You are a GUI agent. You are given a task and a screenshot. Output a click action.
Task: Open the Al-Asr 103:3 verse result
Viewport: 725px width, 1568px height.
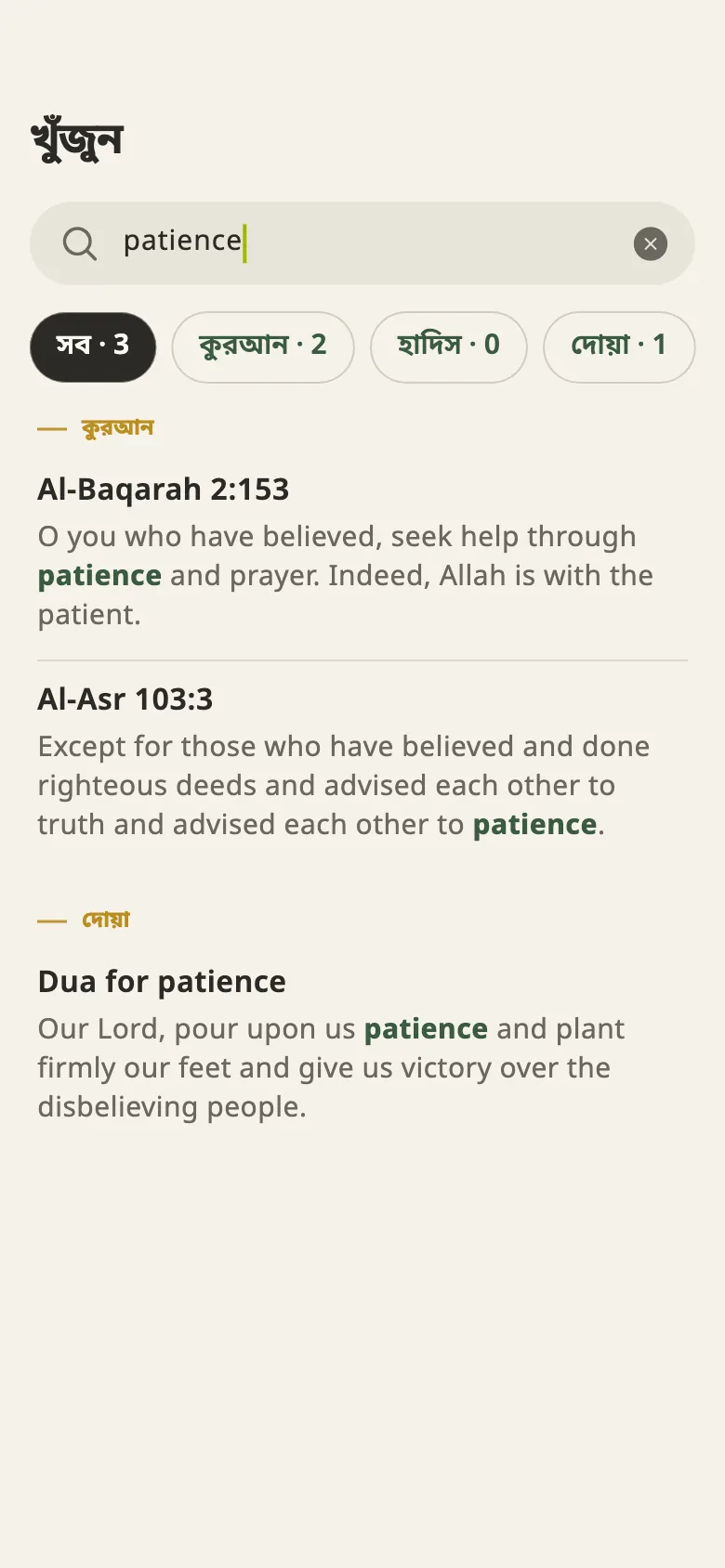point(362,761)
